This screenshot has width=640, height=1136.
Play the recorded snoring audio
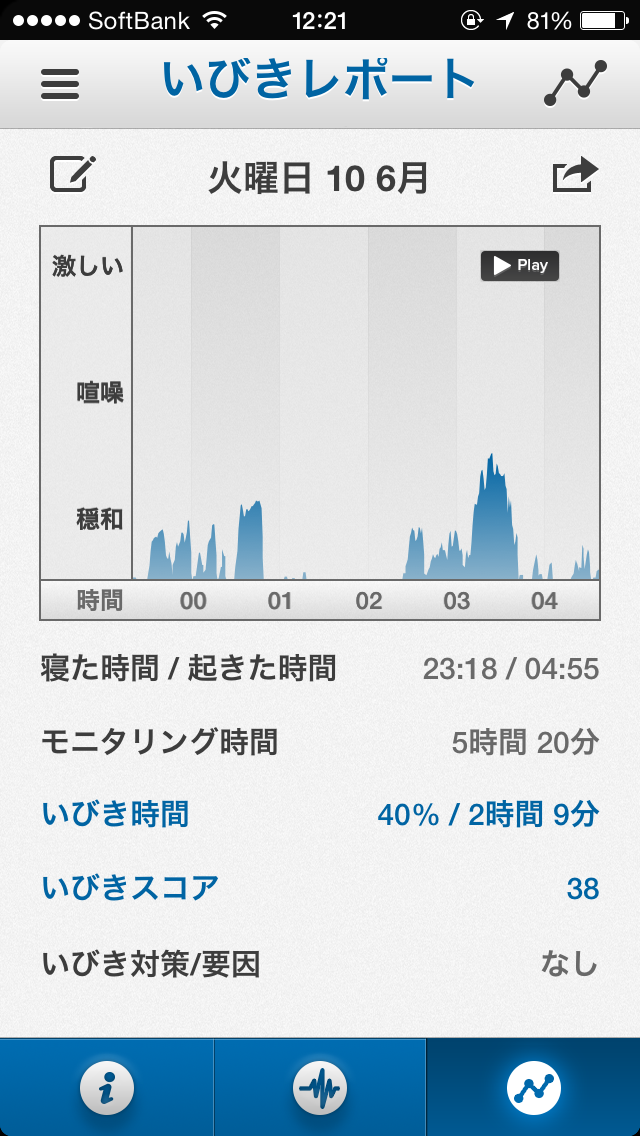coord(520,266)
